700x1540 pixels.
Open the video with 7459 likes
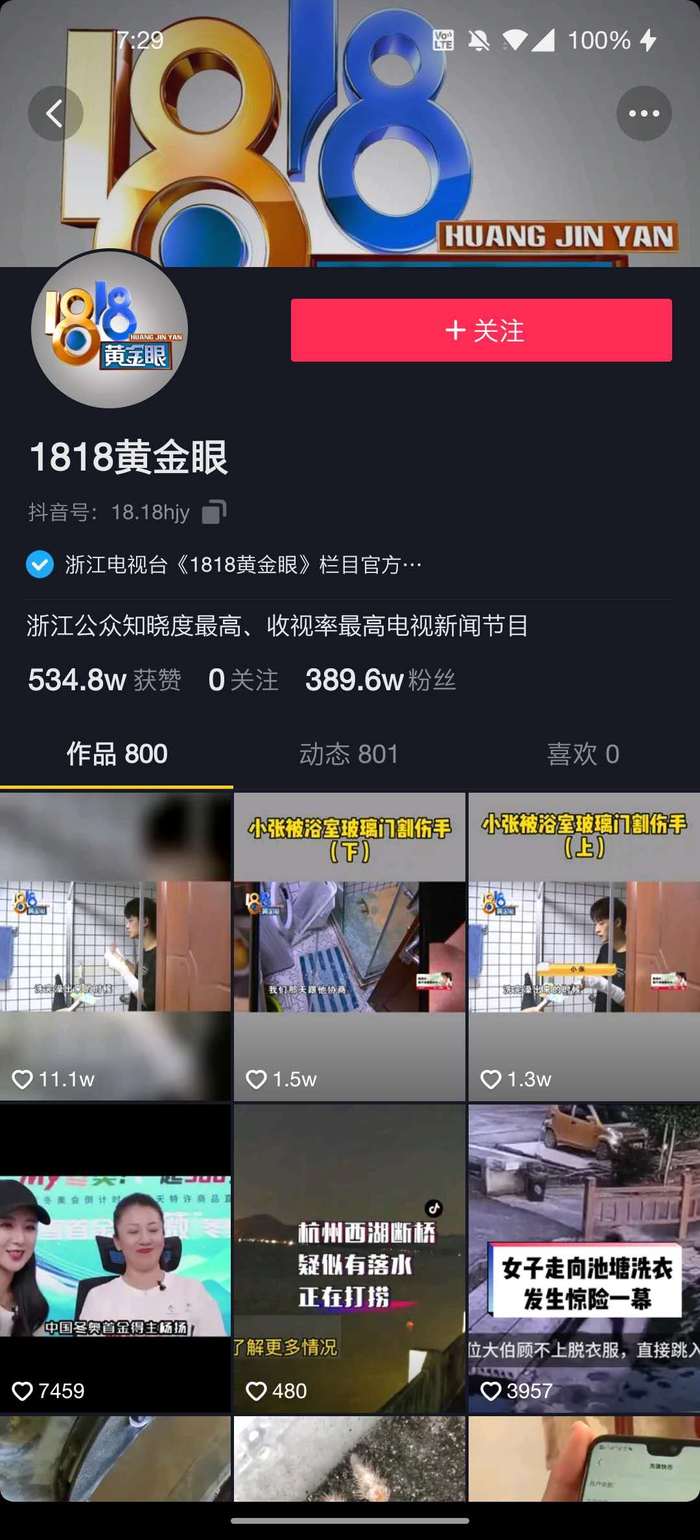point(115,1257)
